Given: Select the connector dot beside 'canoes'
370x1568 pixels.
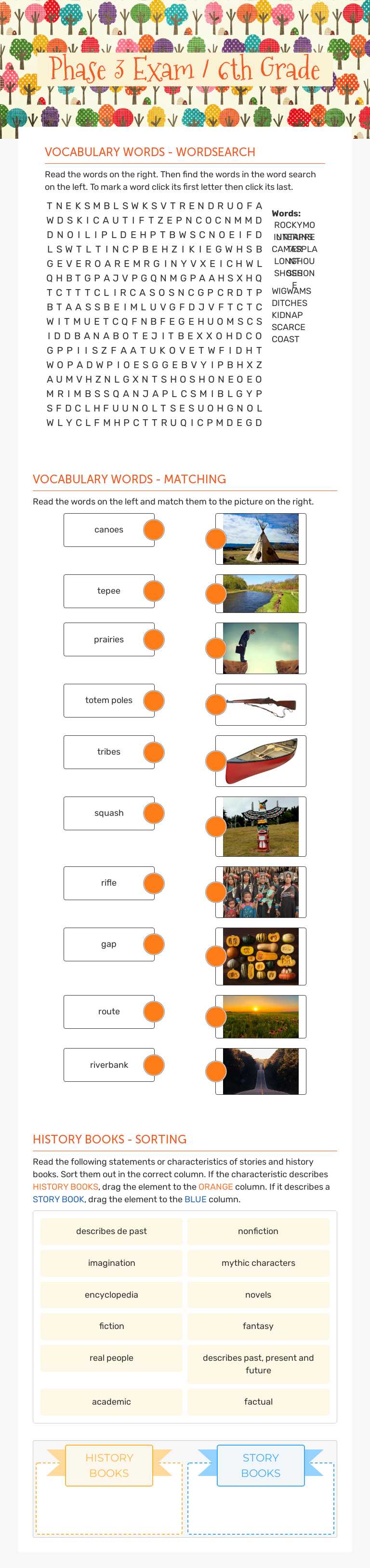Looking at the screenshot, I should tap(154, 530).
